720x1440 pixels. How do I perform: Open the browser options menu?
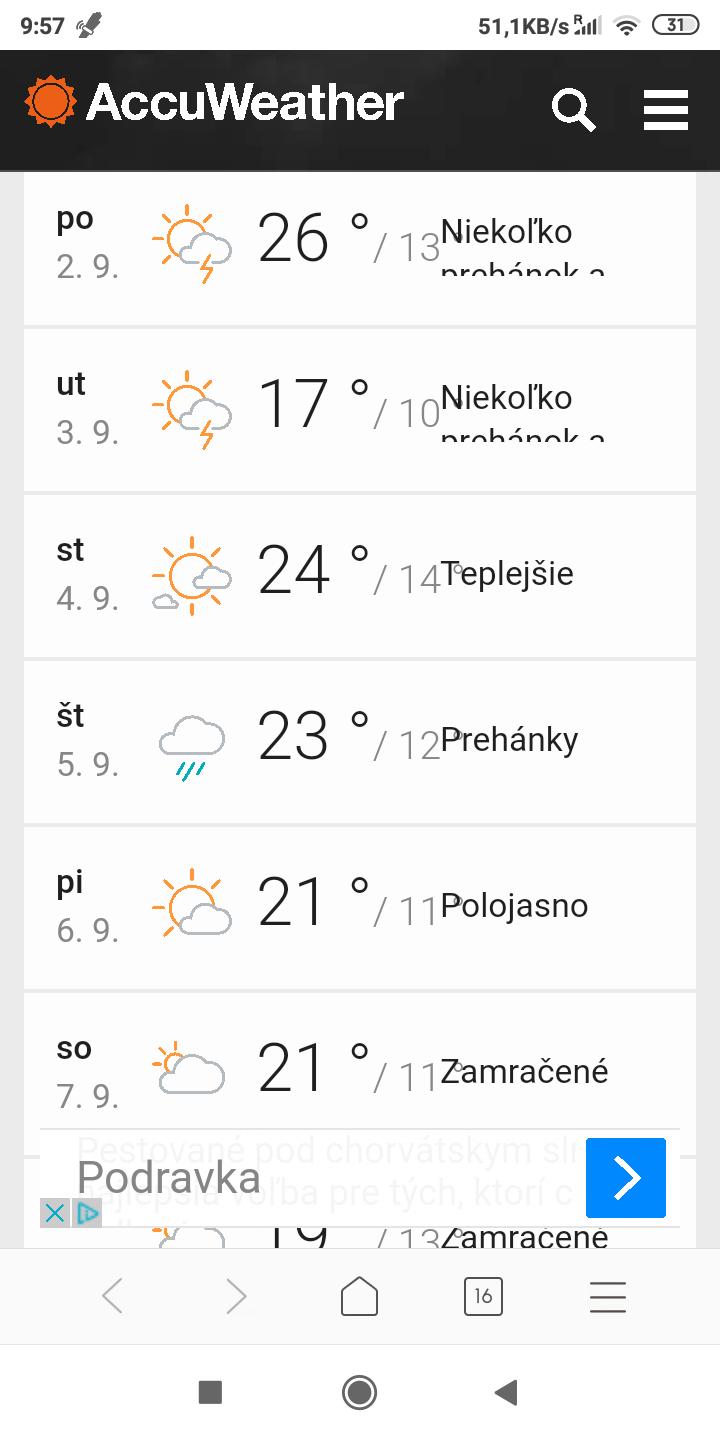[x=607, y=1297]
